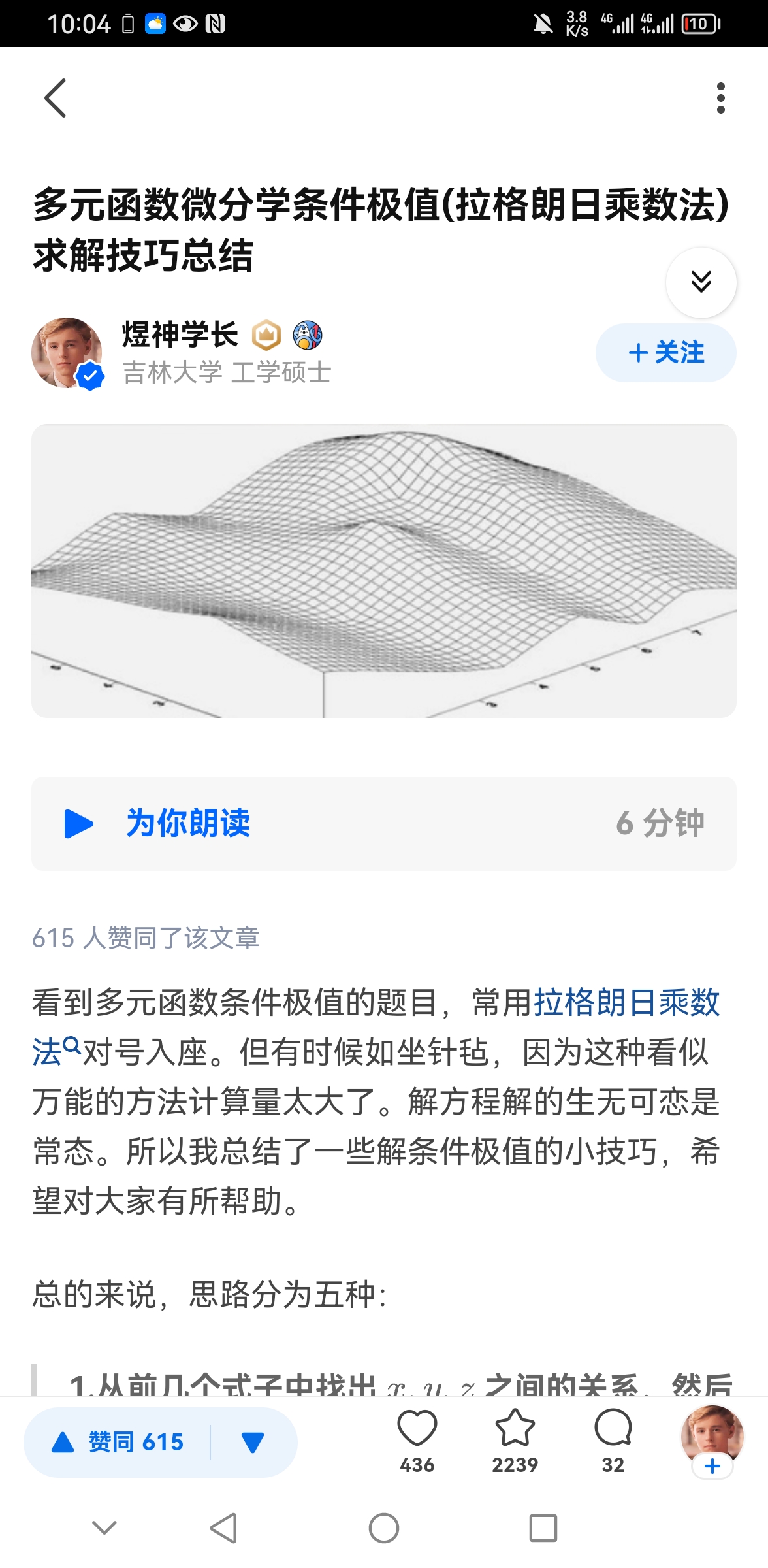The image size is (768, 1568).
Task: Go to the system home screen
Action: click(384, 1528)
